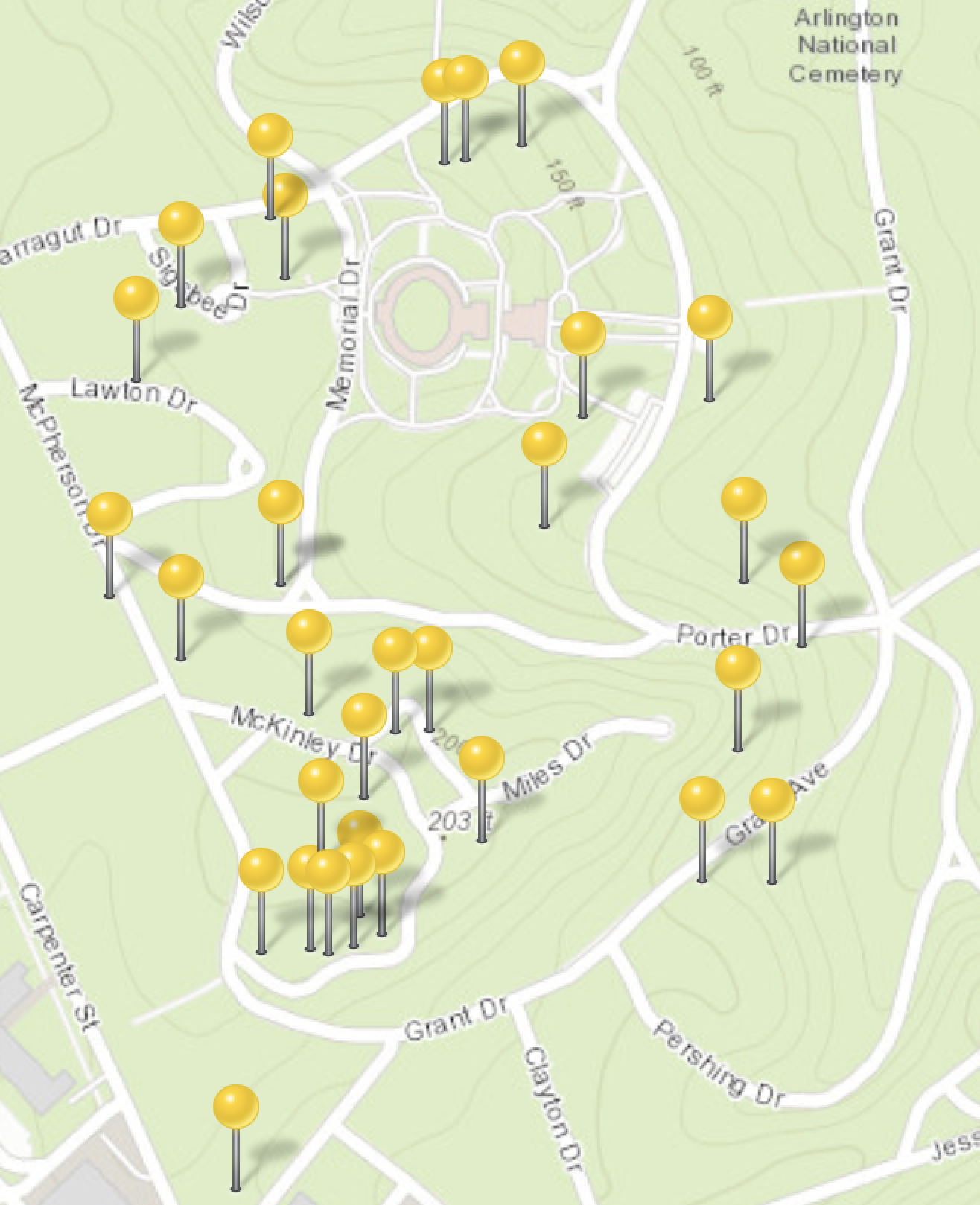Select the pin on McPherson Dr roadside

point(109,513)
